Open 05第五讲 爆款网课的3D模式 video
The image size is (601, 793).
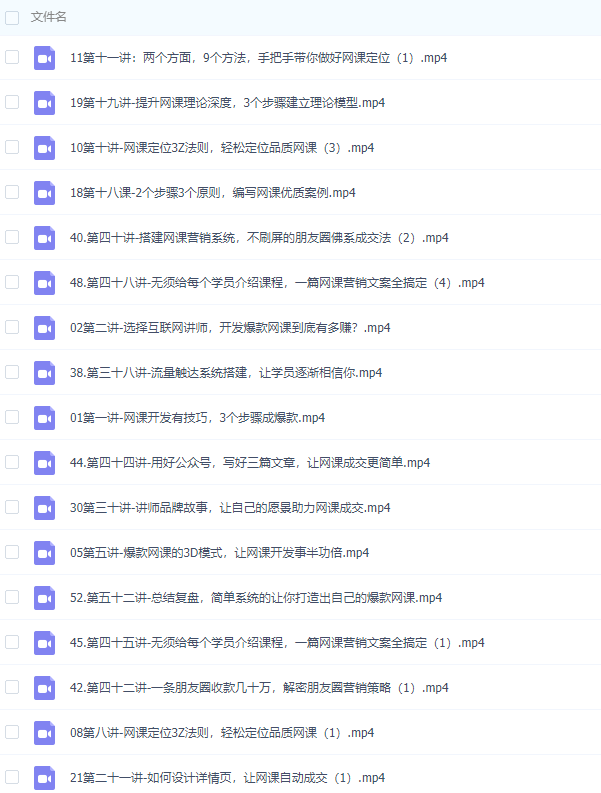click(x=219, y=552)
